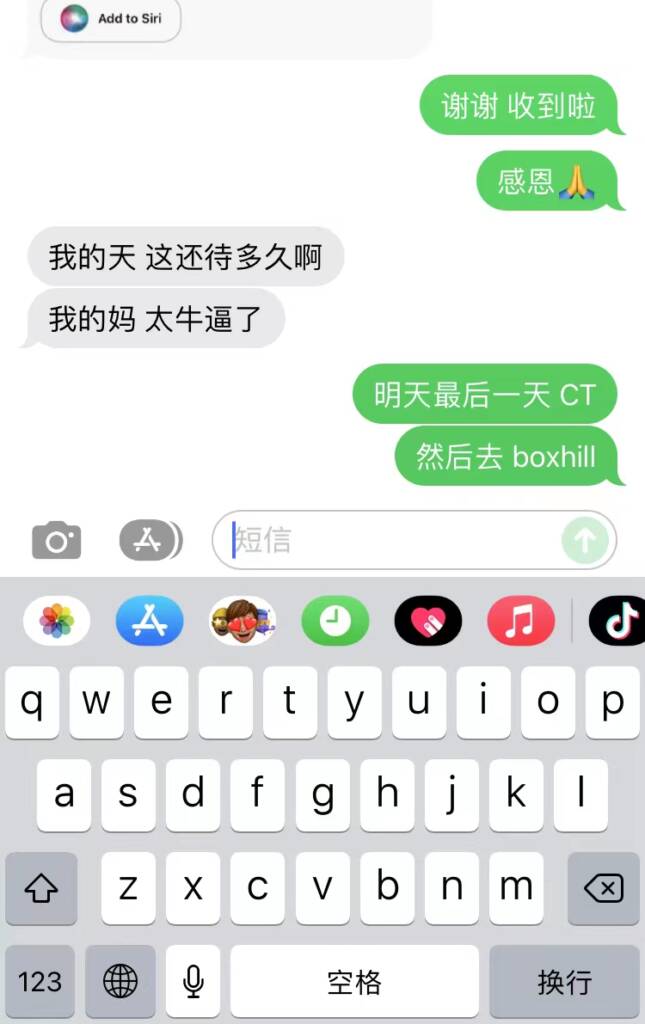
Task: Open the camera to attach a photo
Action: tap(56, 541)
